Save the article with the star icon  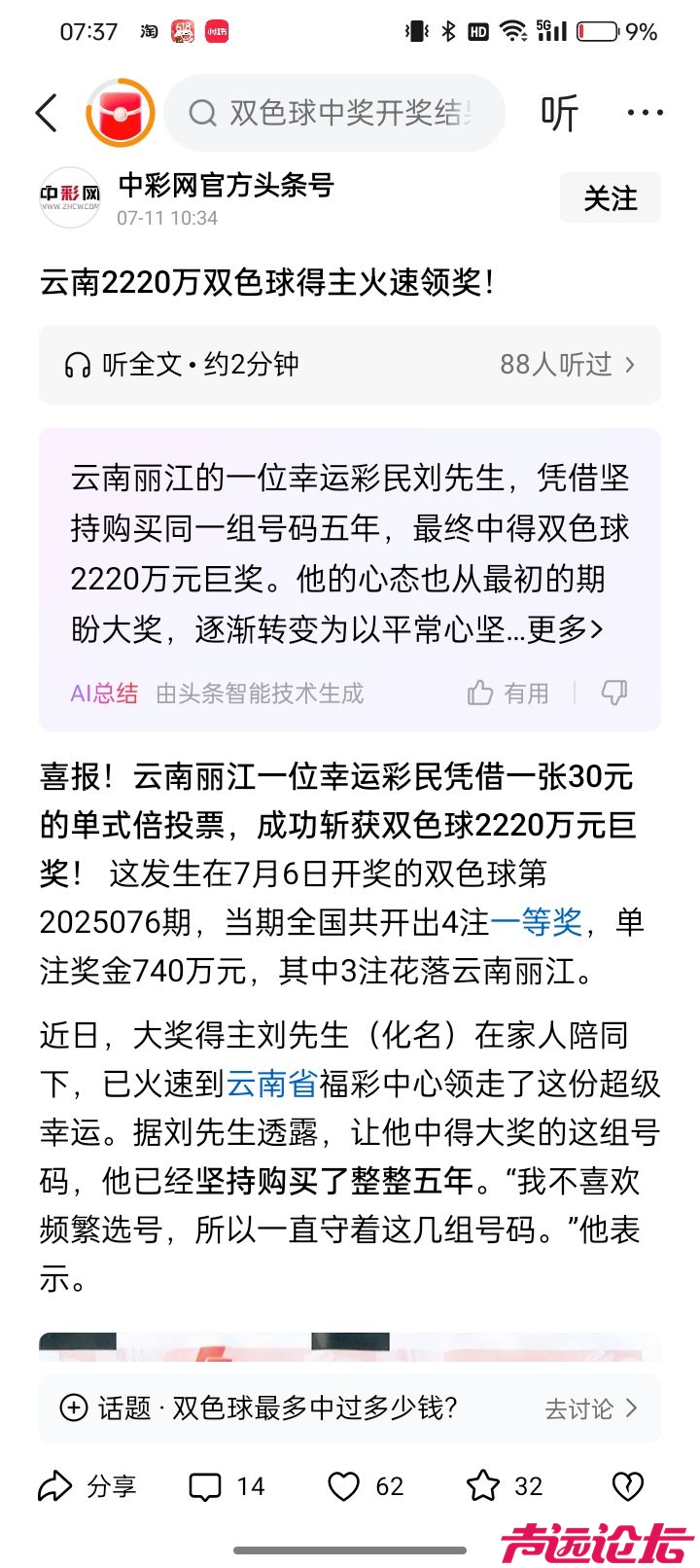504,1486
